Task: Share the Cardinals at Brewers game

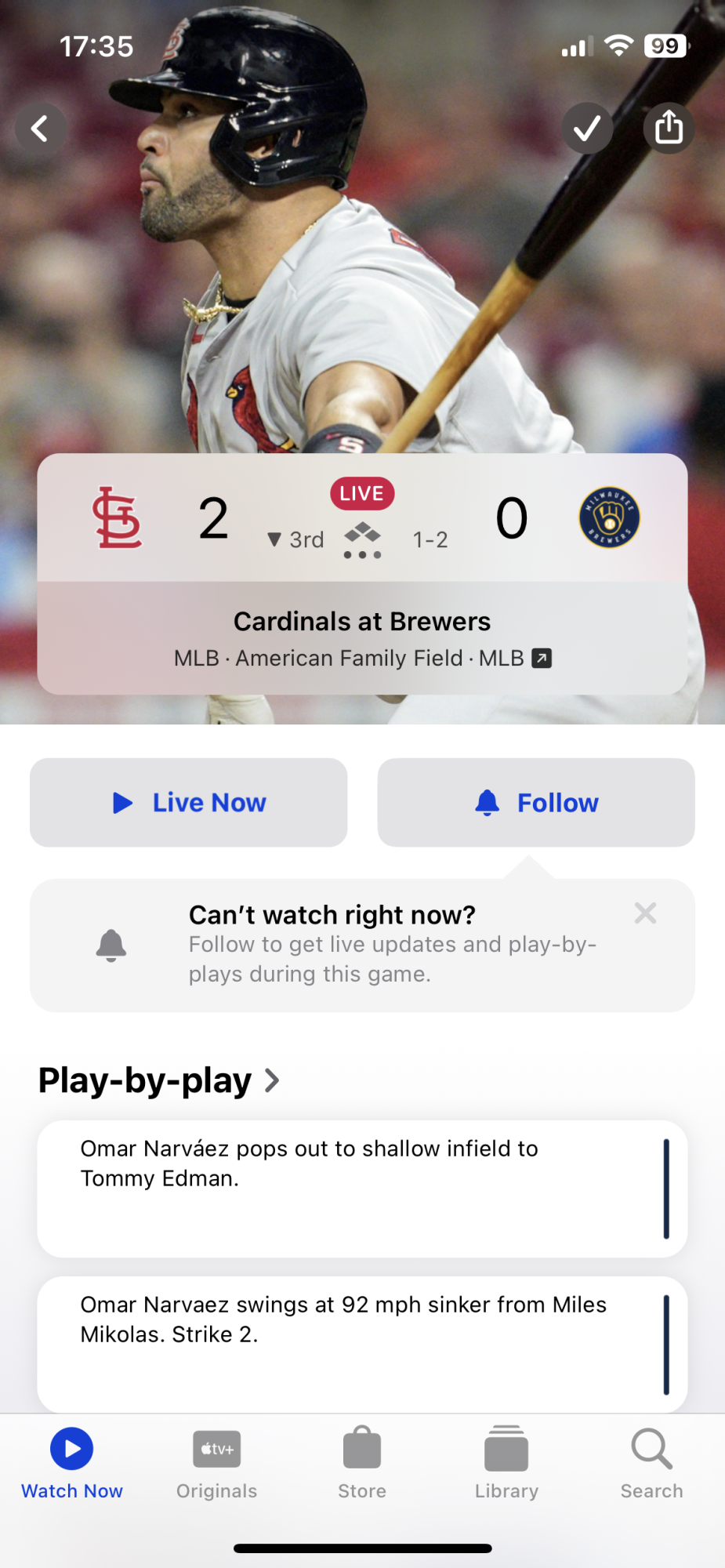Action: 669,129
